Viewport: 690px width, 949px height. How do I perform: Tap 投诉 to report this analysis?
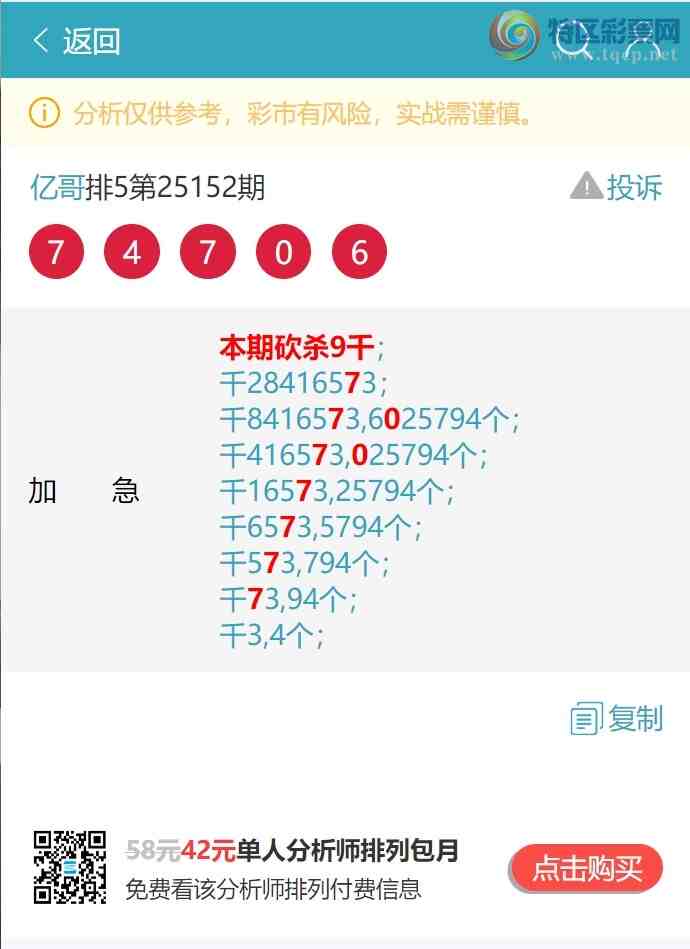pos(617,187)
